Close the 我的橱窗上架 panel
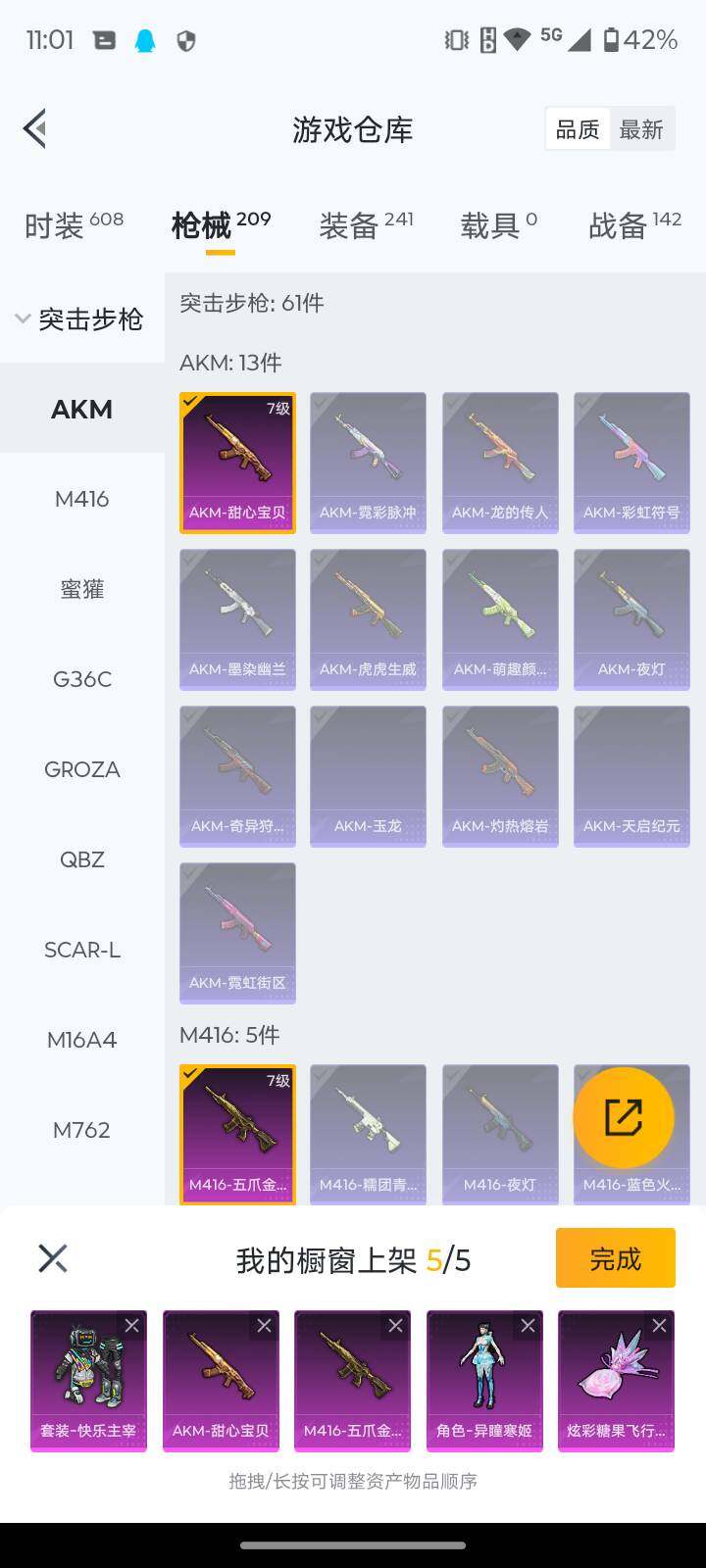Viewport: 706px width, 1568px height. click(x=53, y=1258)
